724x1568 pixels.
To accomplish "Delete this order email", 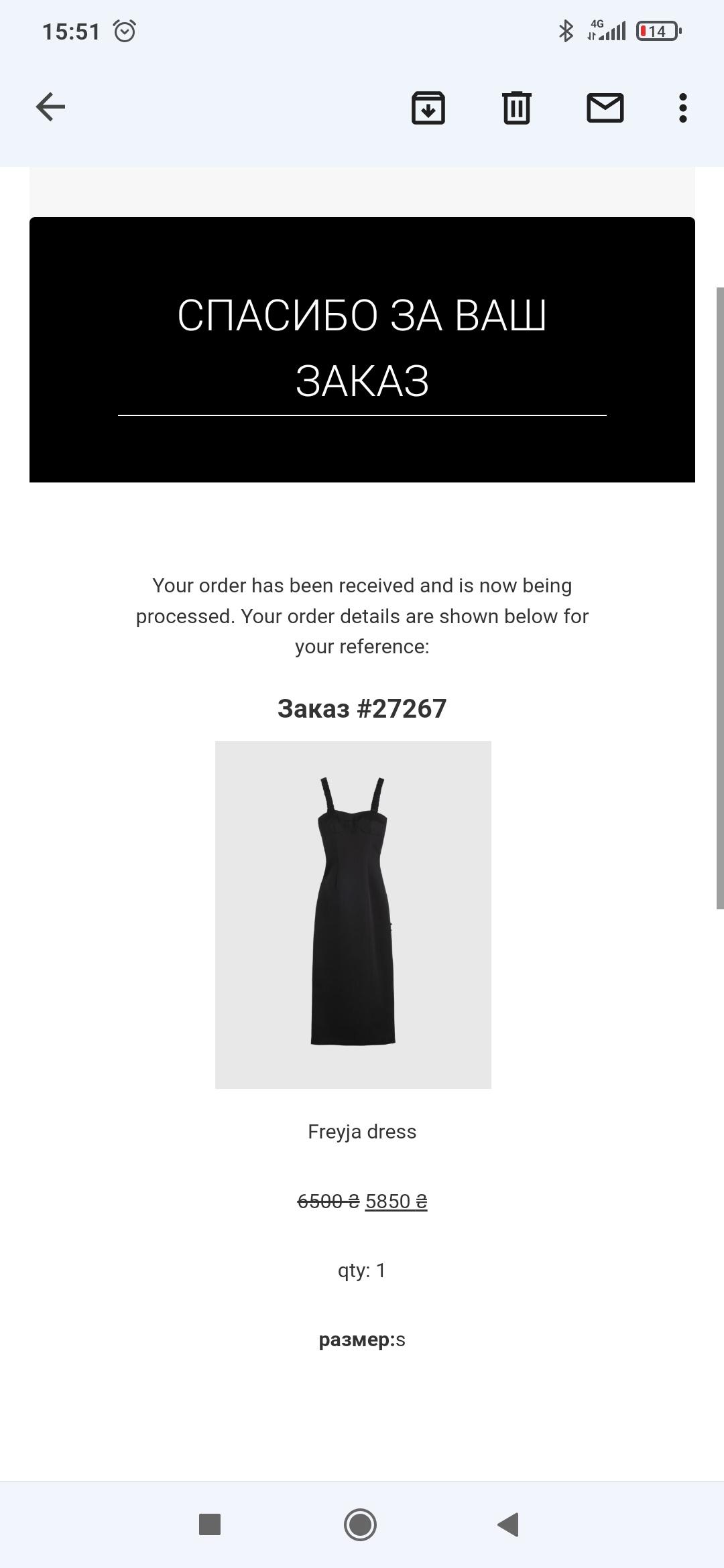I will click(x=516, y=107).
